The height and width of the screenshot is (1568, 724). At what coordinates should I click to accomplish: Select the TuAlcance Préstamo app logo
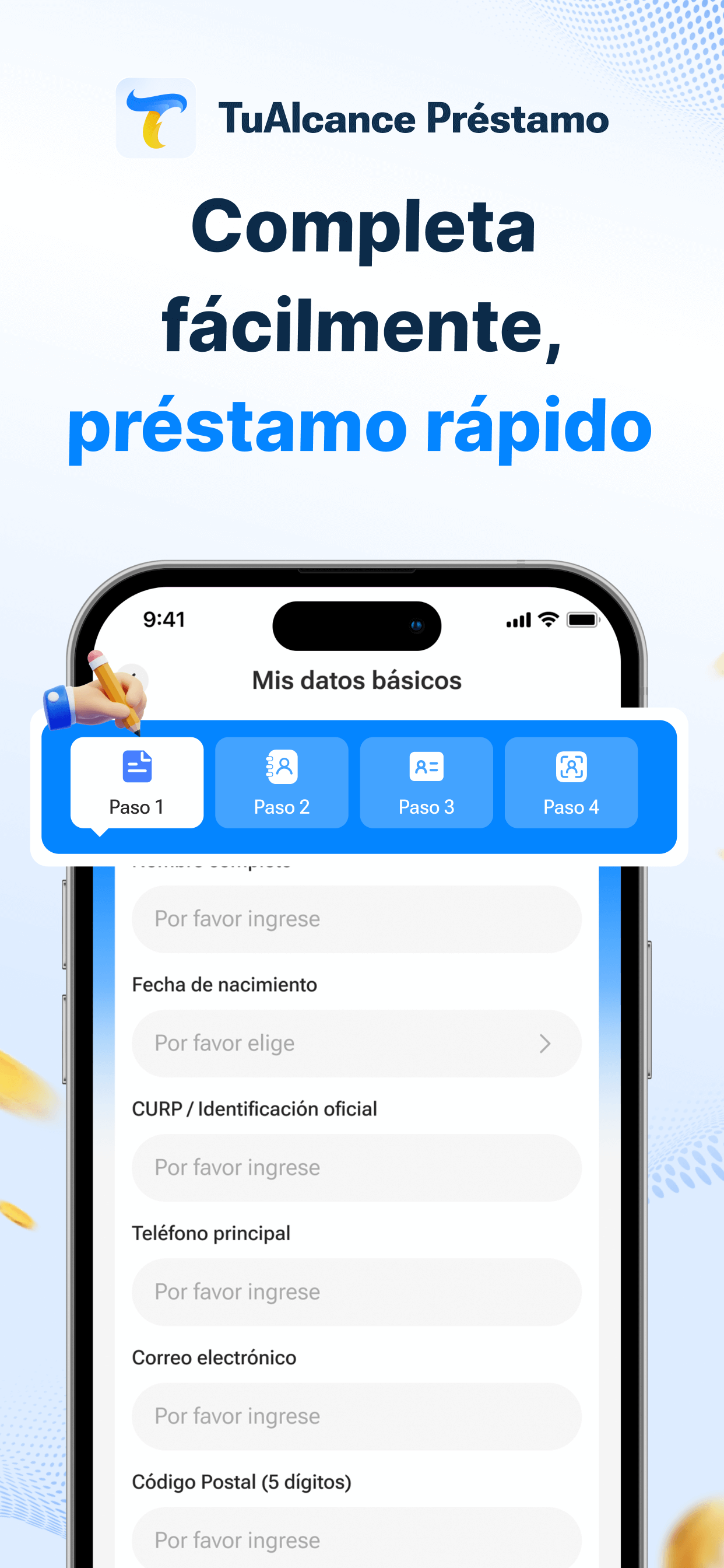click(156, 117)
